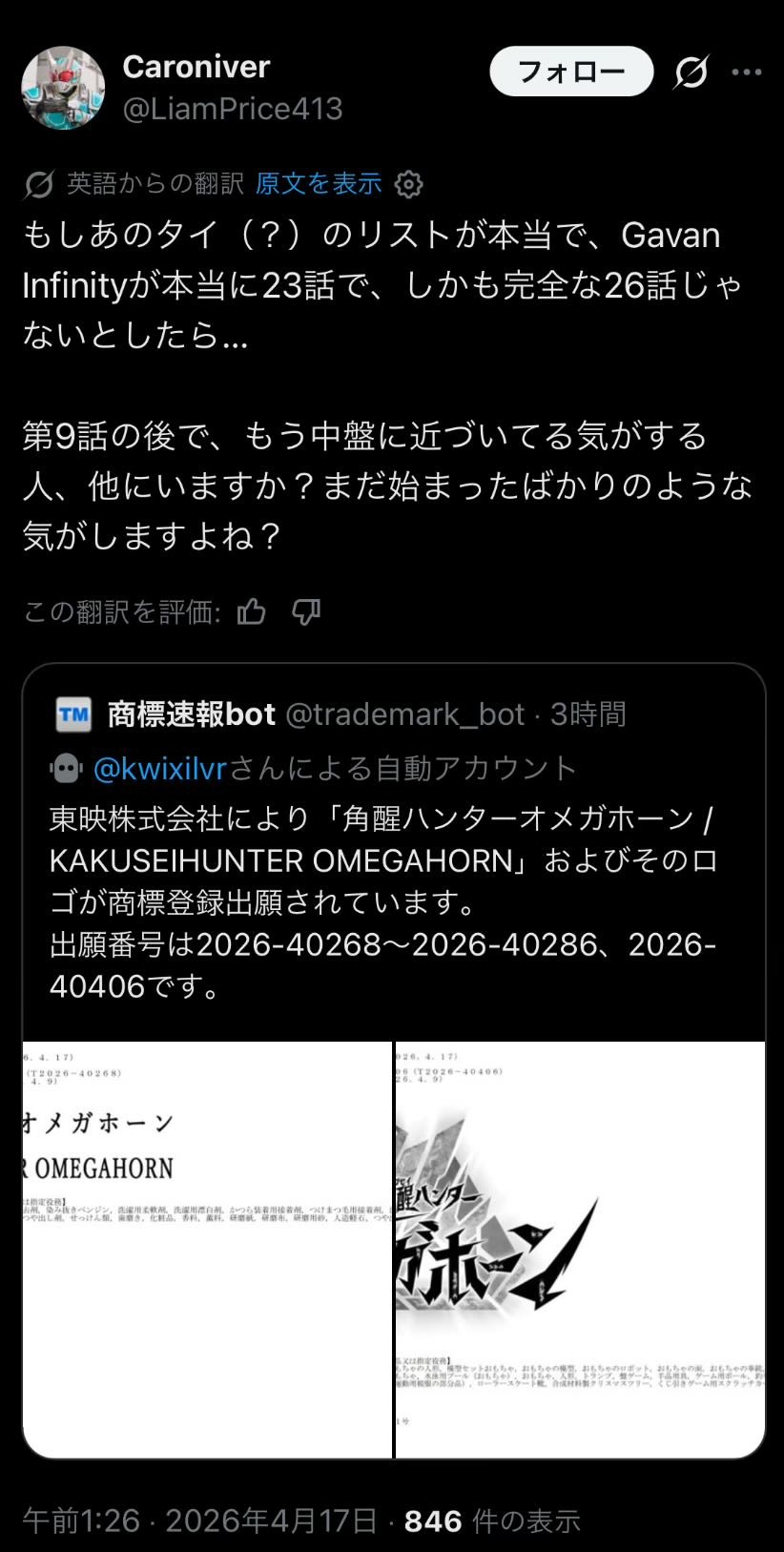Open translation settings gear
The width and height of the screenshot is (784, 1552).
click(409, 184)
